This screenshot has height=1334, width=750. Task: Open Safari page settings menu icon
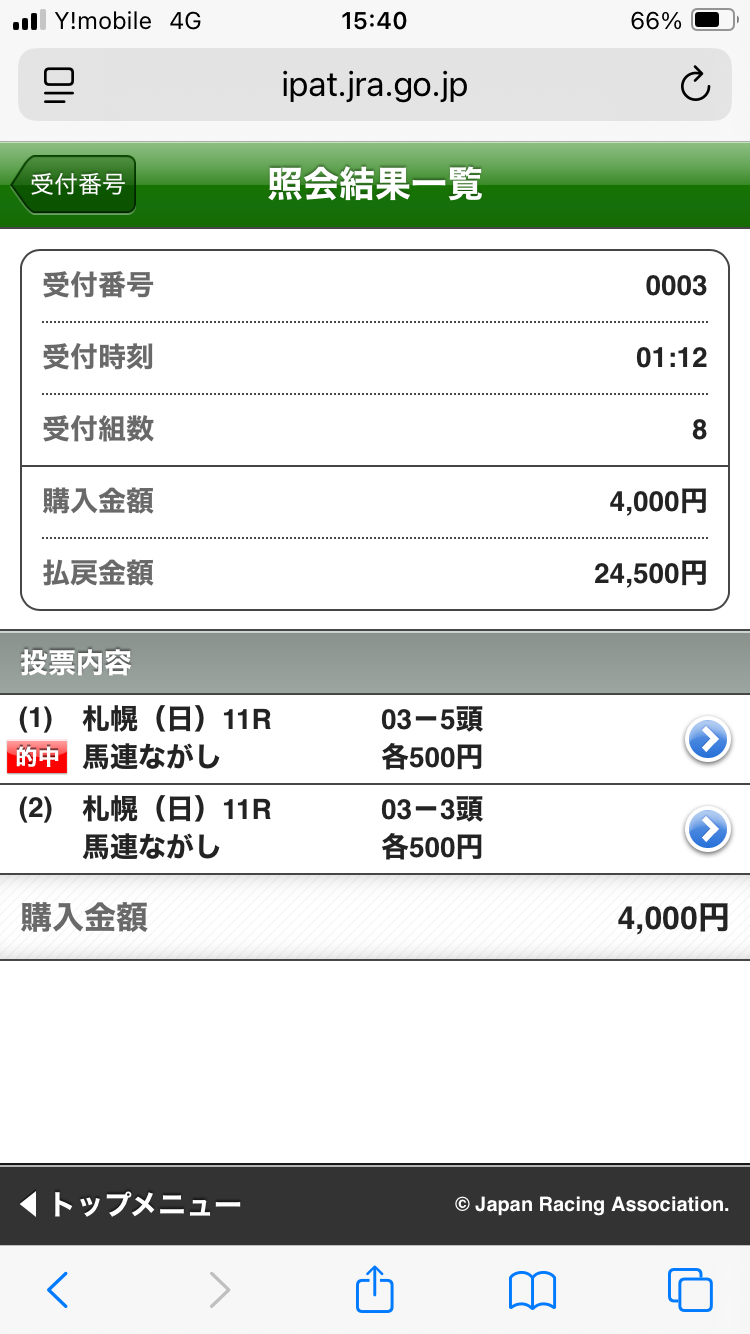(60, 86)
